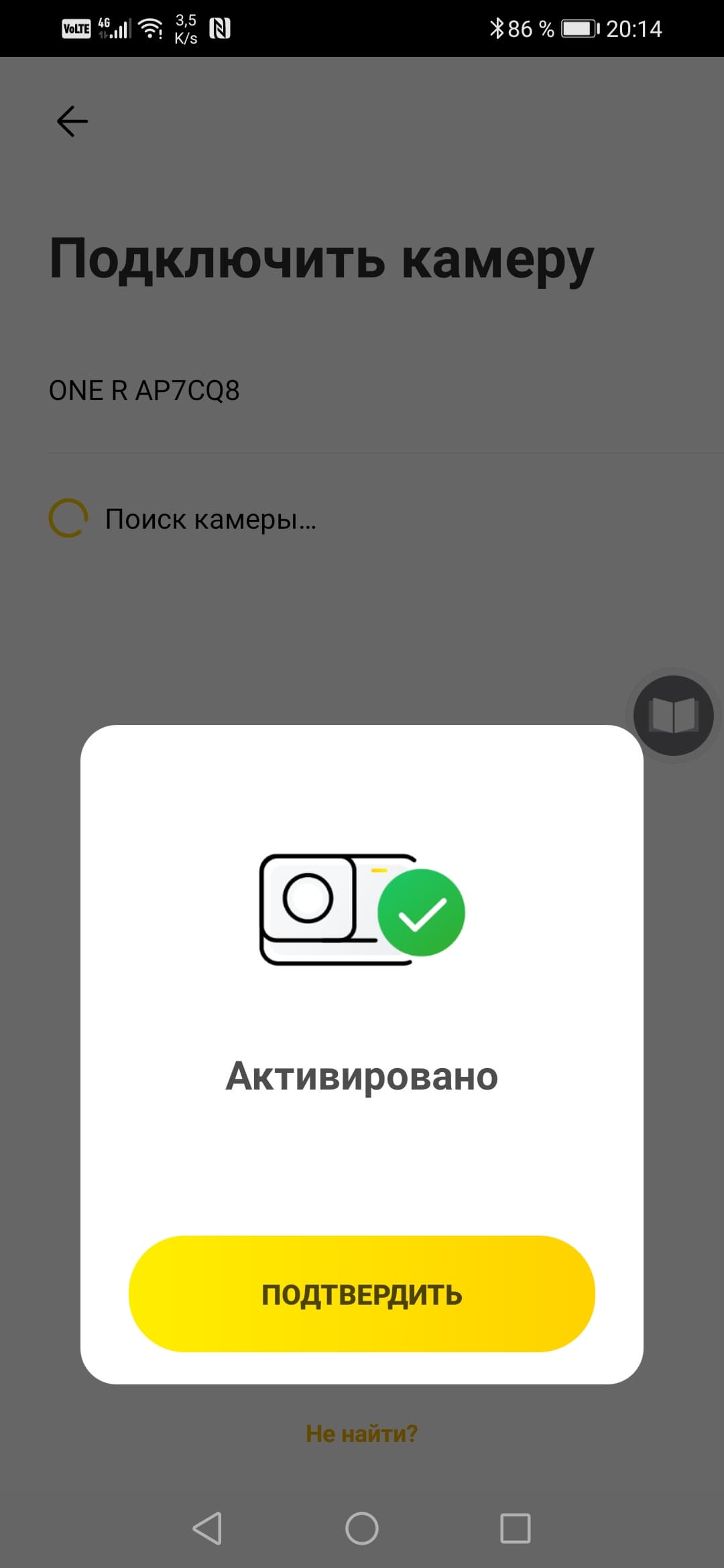
Task: Tap the yellow ПОДТВЕРДИТЬ button
Action: [x=361, y=1293]
